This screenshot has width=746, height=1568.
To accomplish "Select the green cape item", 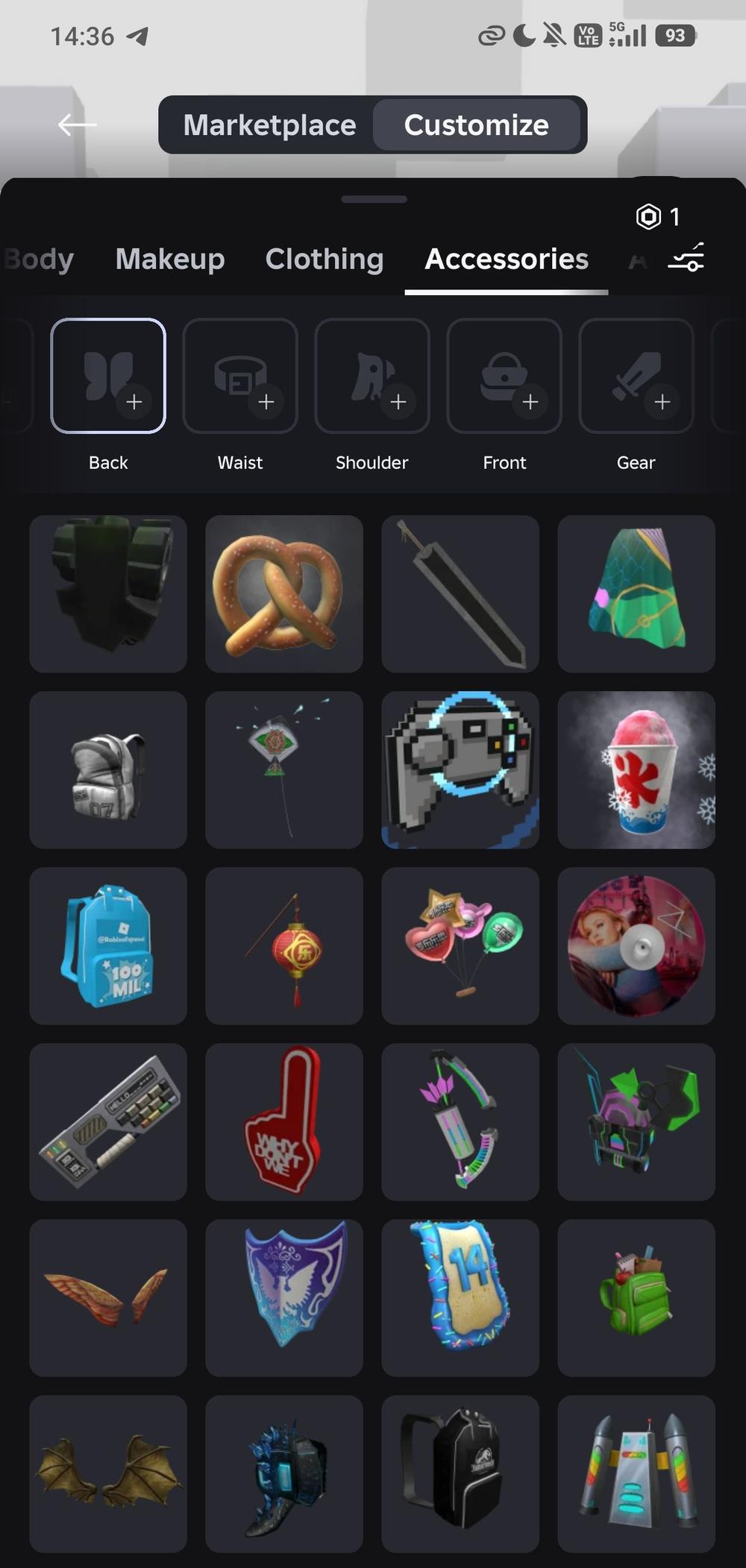I will pos(636,593).
